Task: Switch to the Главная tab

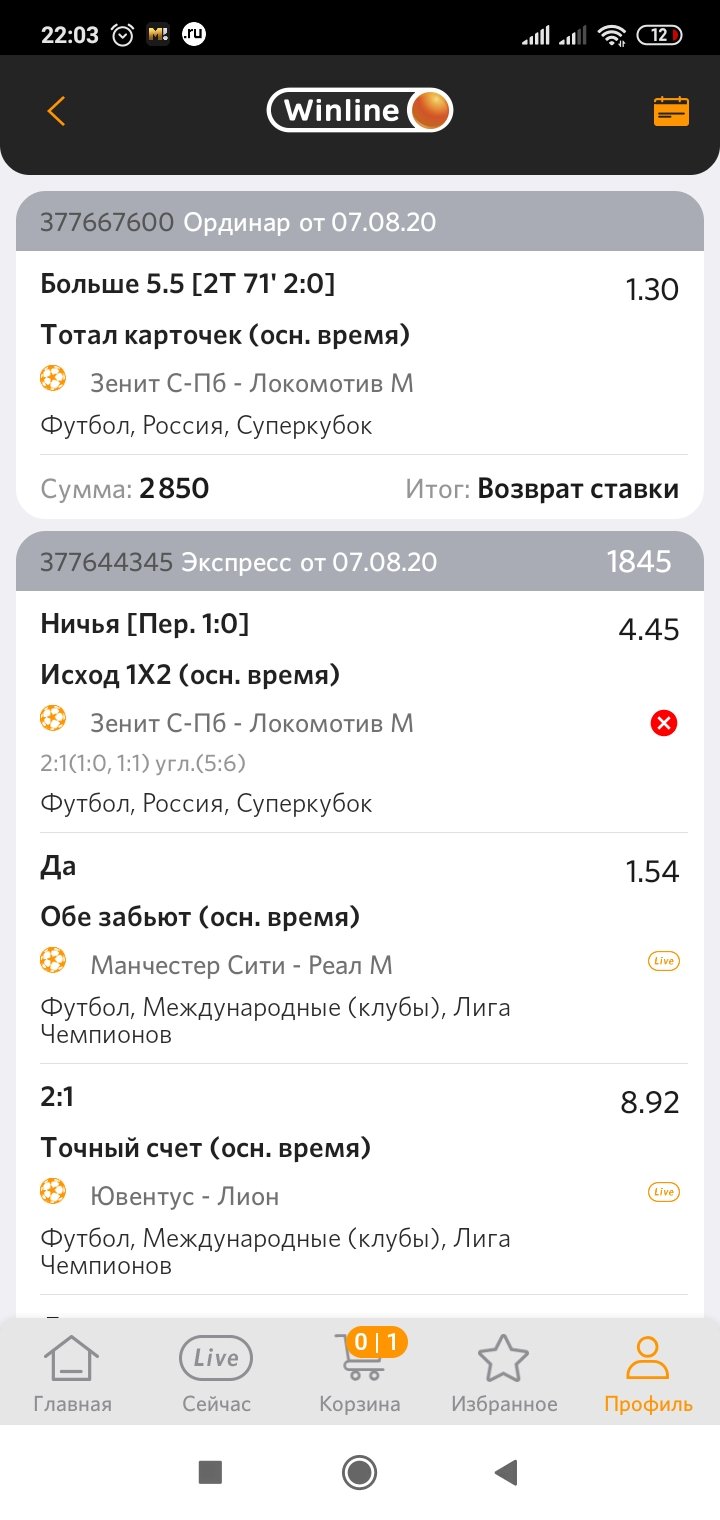Action: pos(72,1375)
